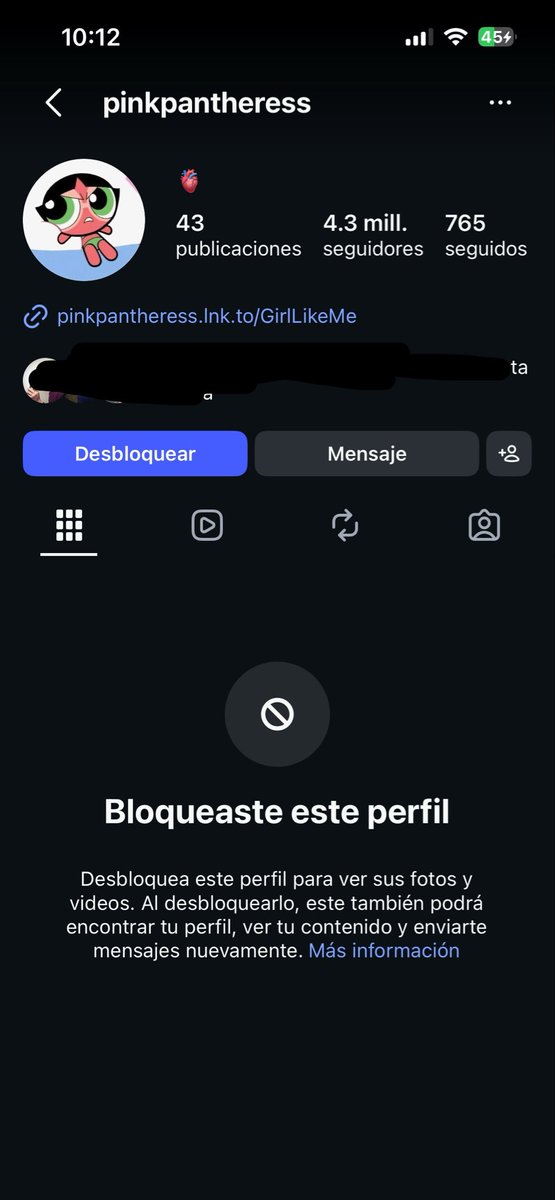
Task: Tap Desbloquear to unblock this profile
Action: coord(135,454)
